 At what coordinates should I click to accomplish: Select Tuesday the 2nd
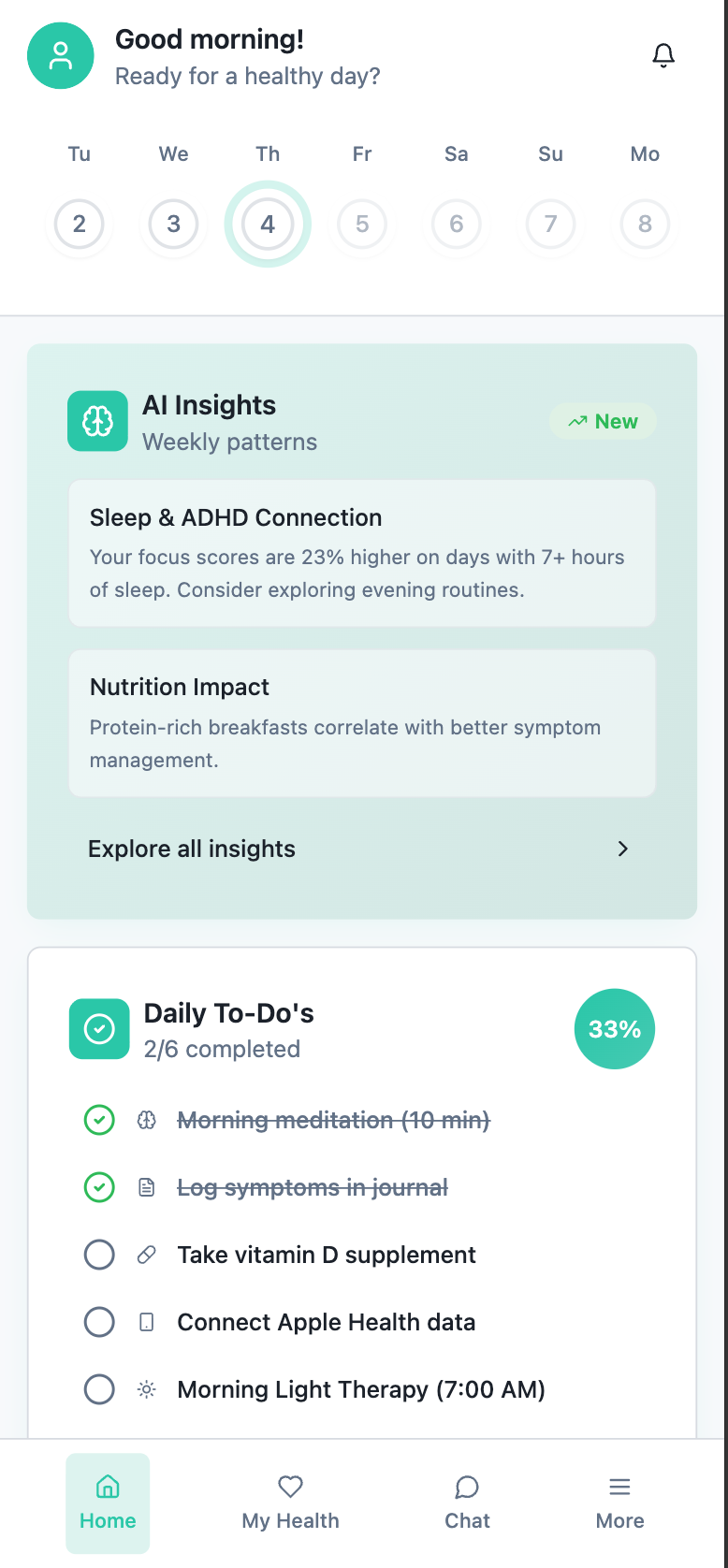pyautogui.click(x=80, y=225)
